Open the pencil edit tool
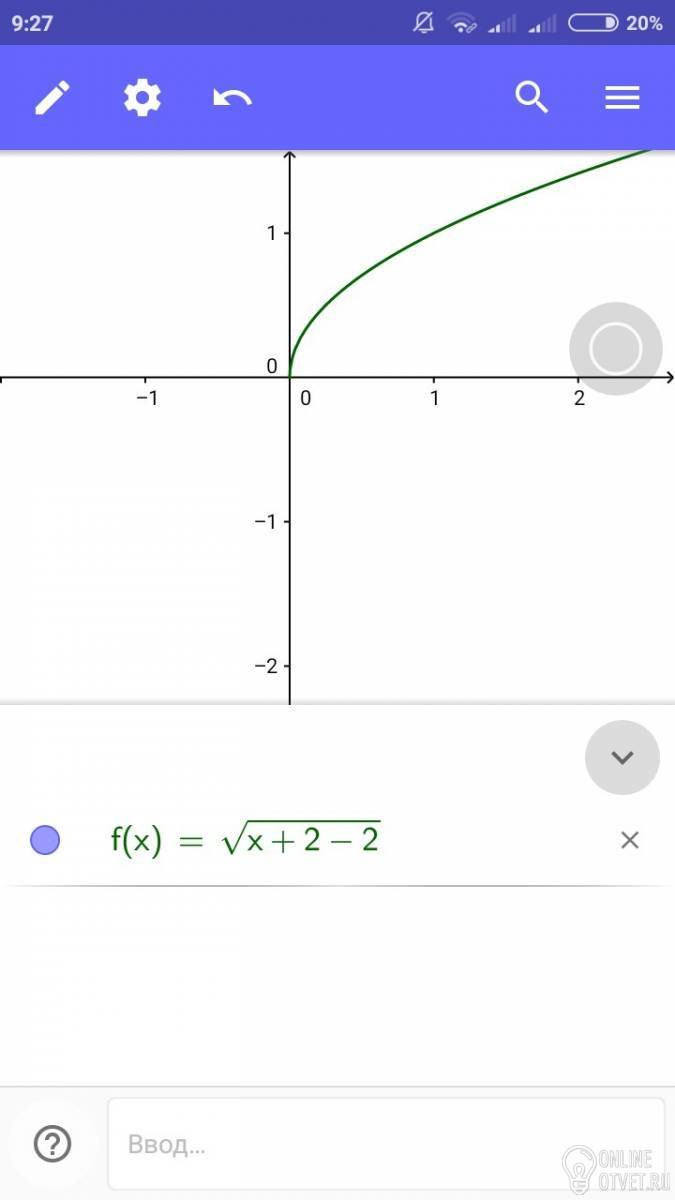675x1200 pixels. point(53,98)
